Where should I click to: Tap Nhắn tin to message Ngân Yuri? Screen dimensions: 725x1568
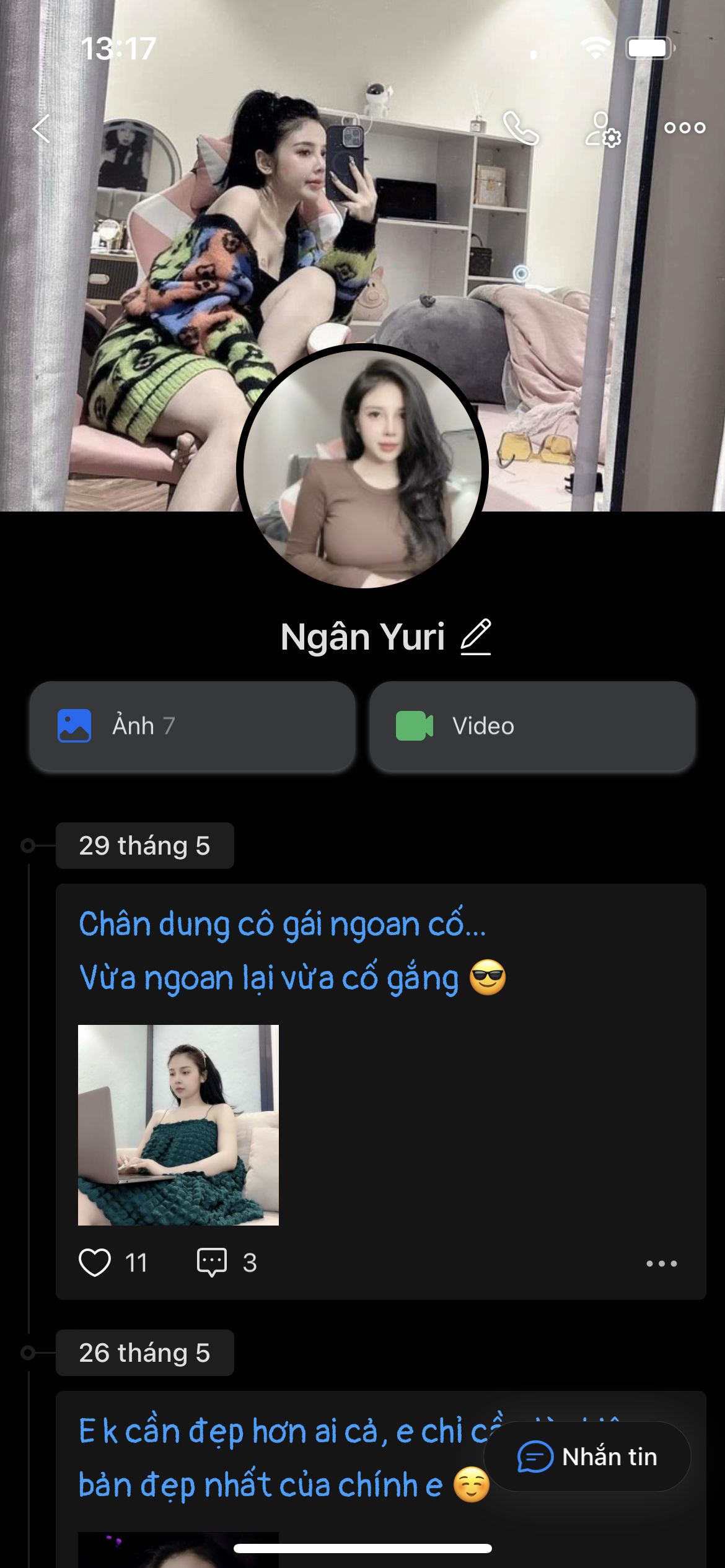click(x=587, y=1457)
